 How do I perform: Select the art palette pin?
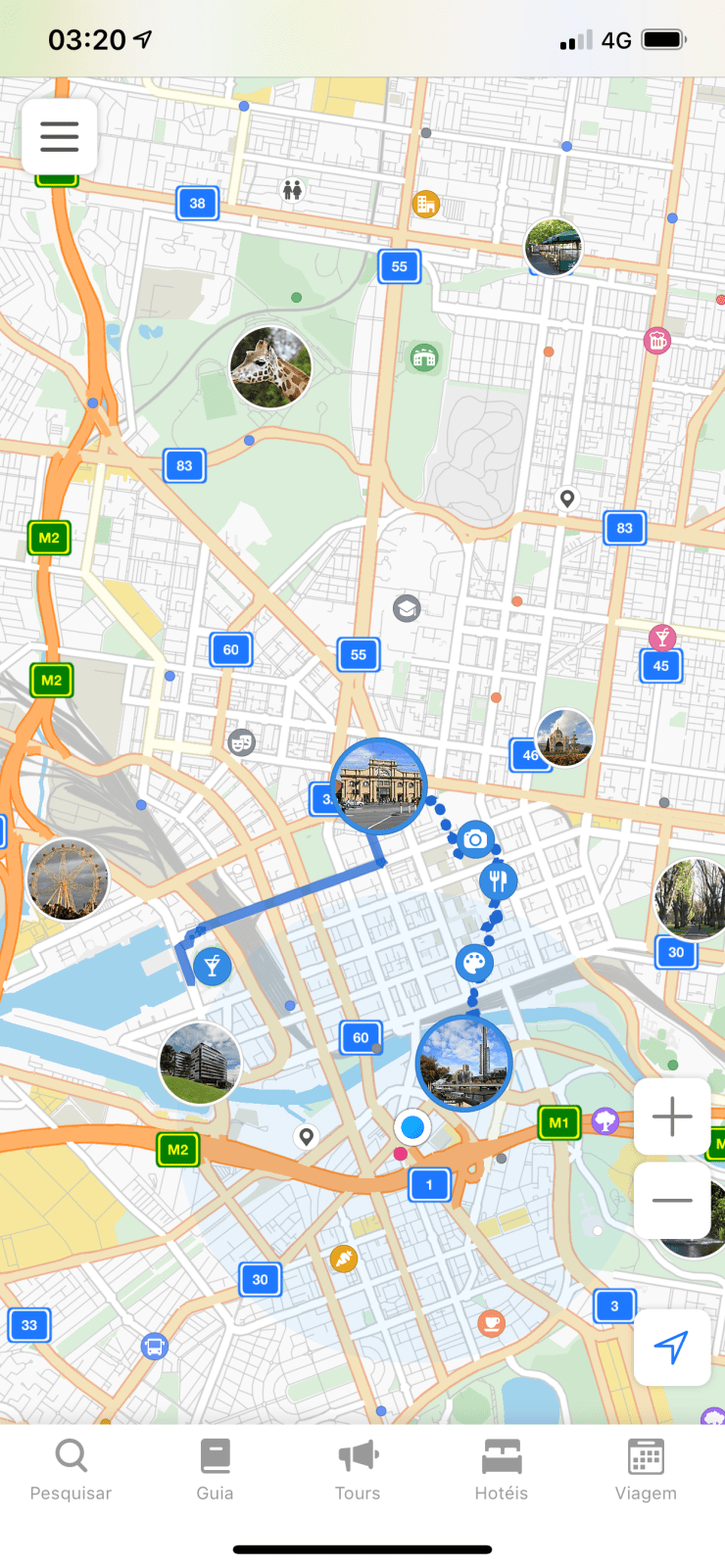[474, 964]
